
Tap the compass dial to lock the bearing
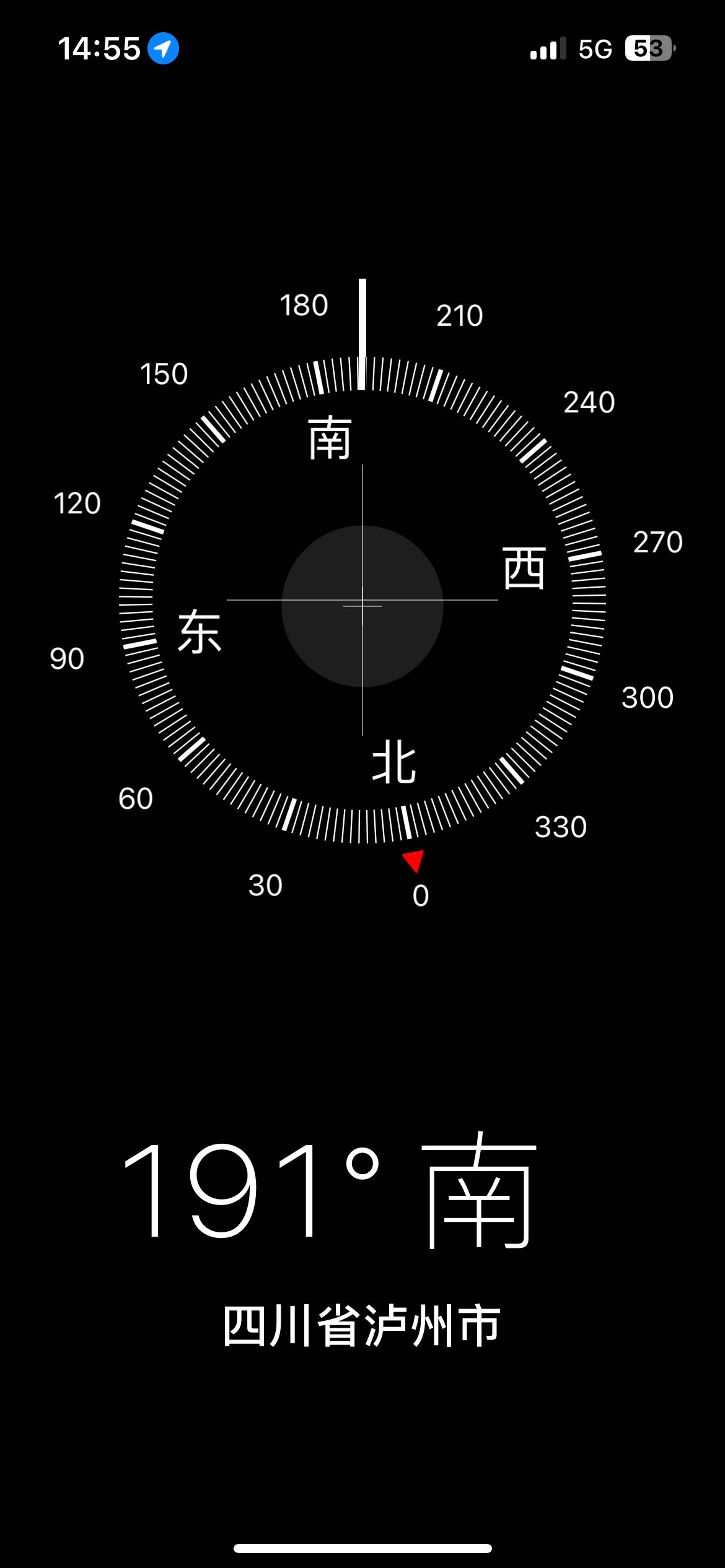(x=362, y=600)
